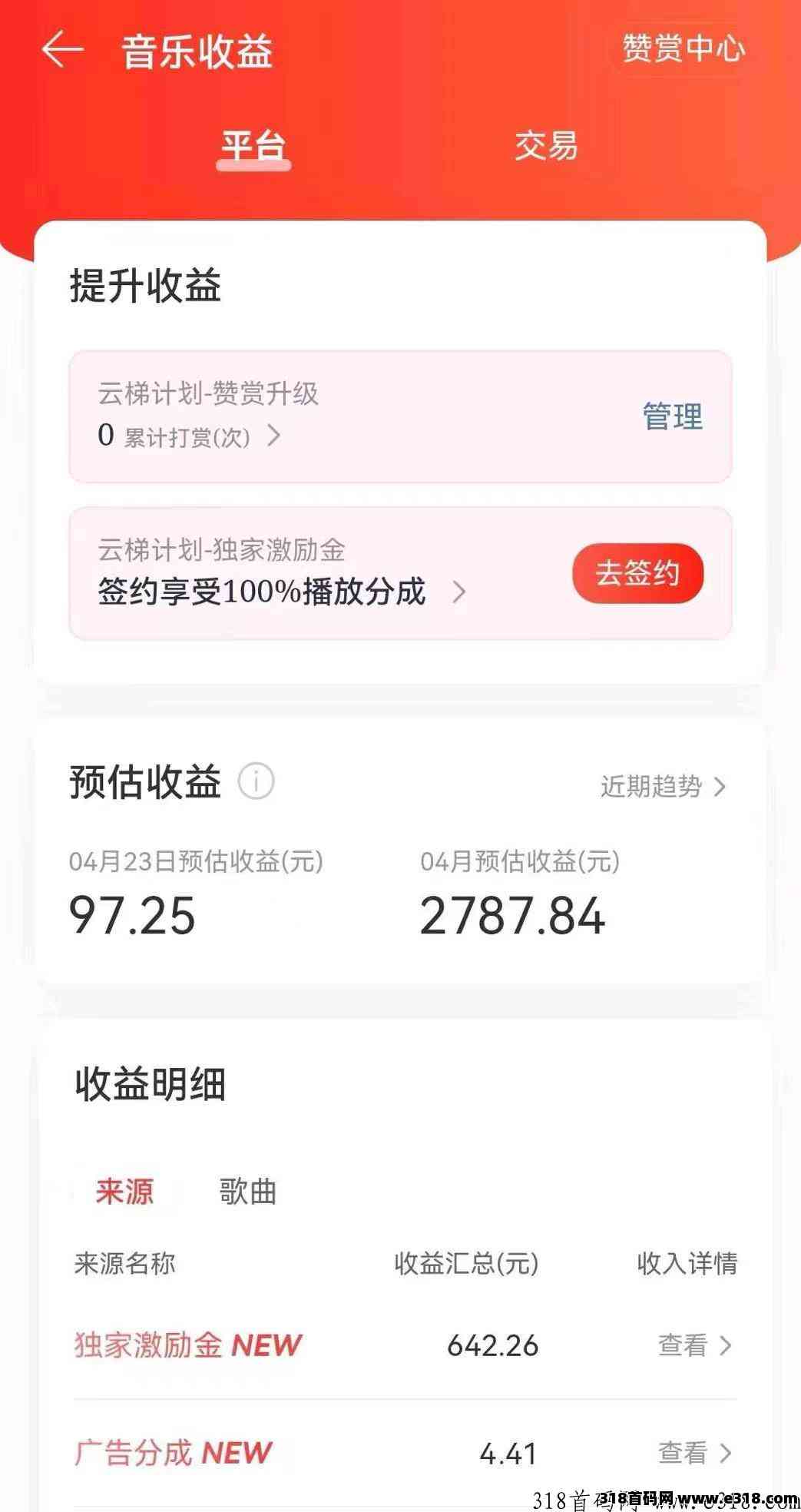Viewport: 801px width, 1512px height.
Task: Open the 预估收益 info icon
Action: point(256,782)
